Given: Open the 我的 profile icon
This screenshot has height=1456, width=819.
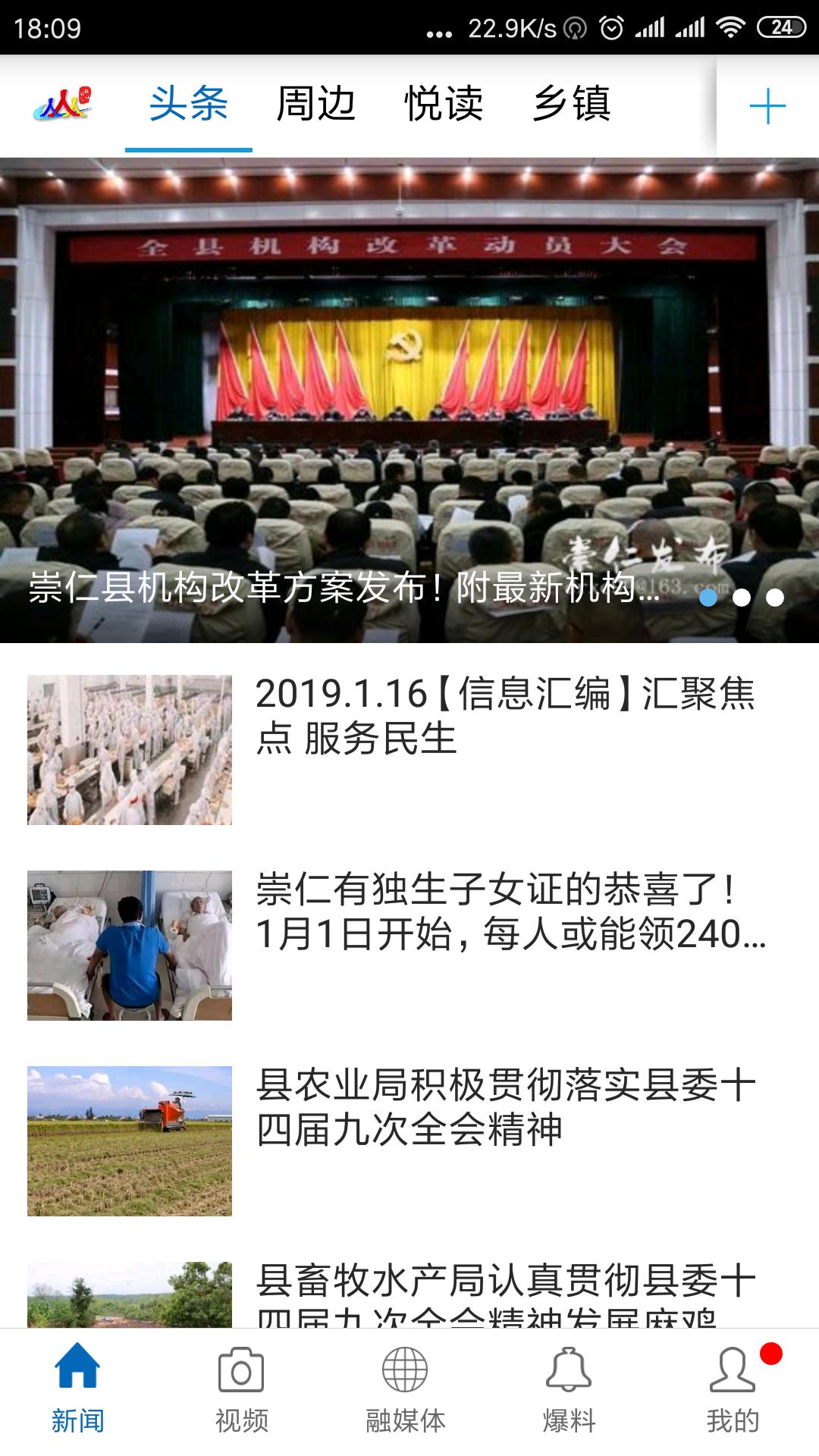Looking at the screenshot, I should pos(731,1388).
